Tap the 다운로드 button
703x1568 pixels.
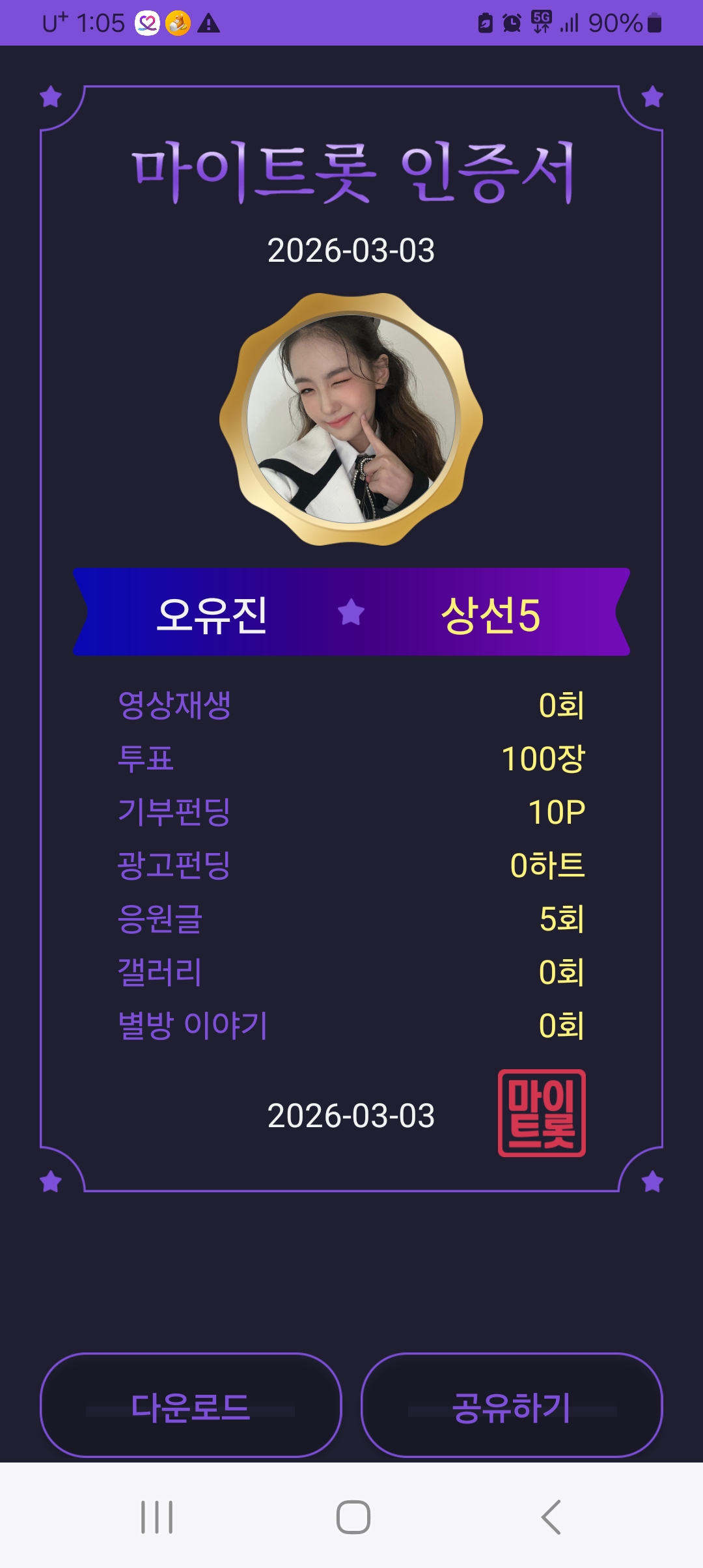coord(191,1405)
